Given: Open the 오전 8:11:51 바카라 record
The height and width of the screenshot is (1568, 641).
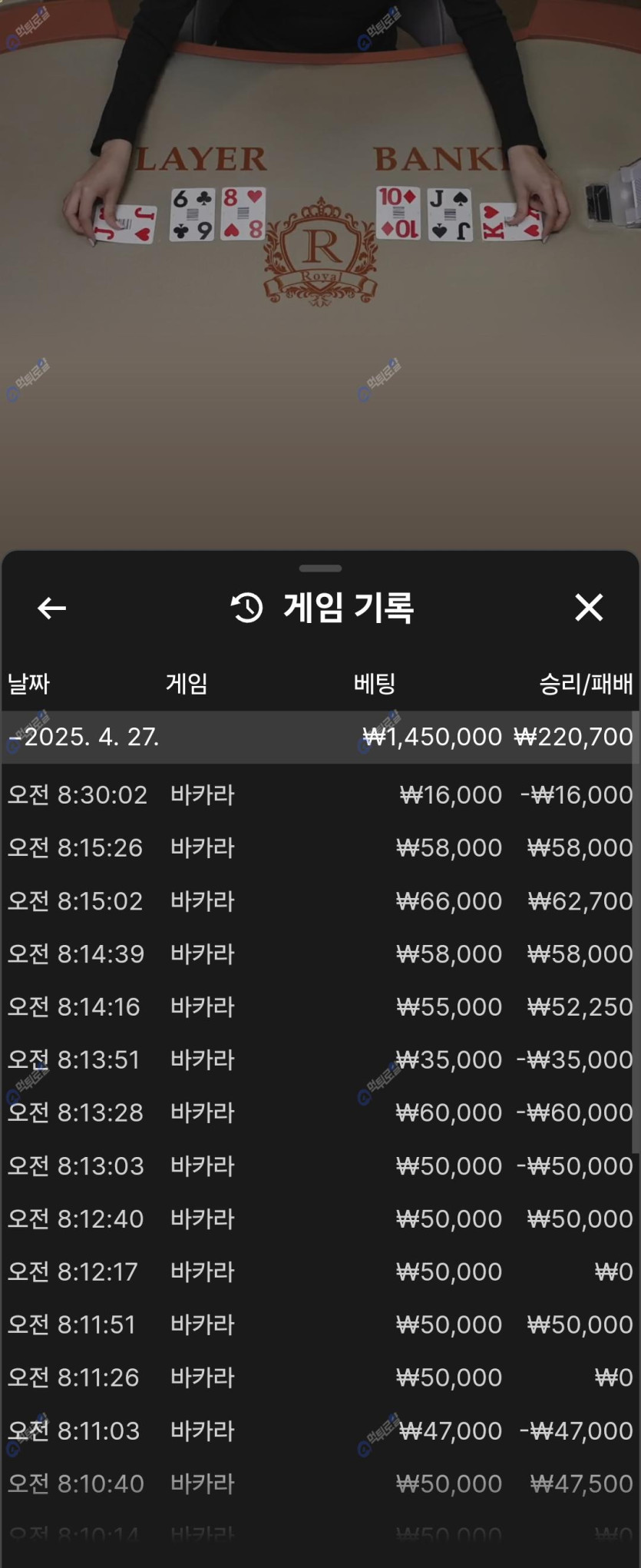Looking at the screenshot, I should (319, 1324).
